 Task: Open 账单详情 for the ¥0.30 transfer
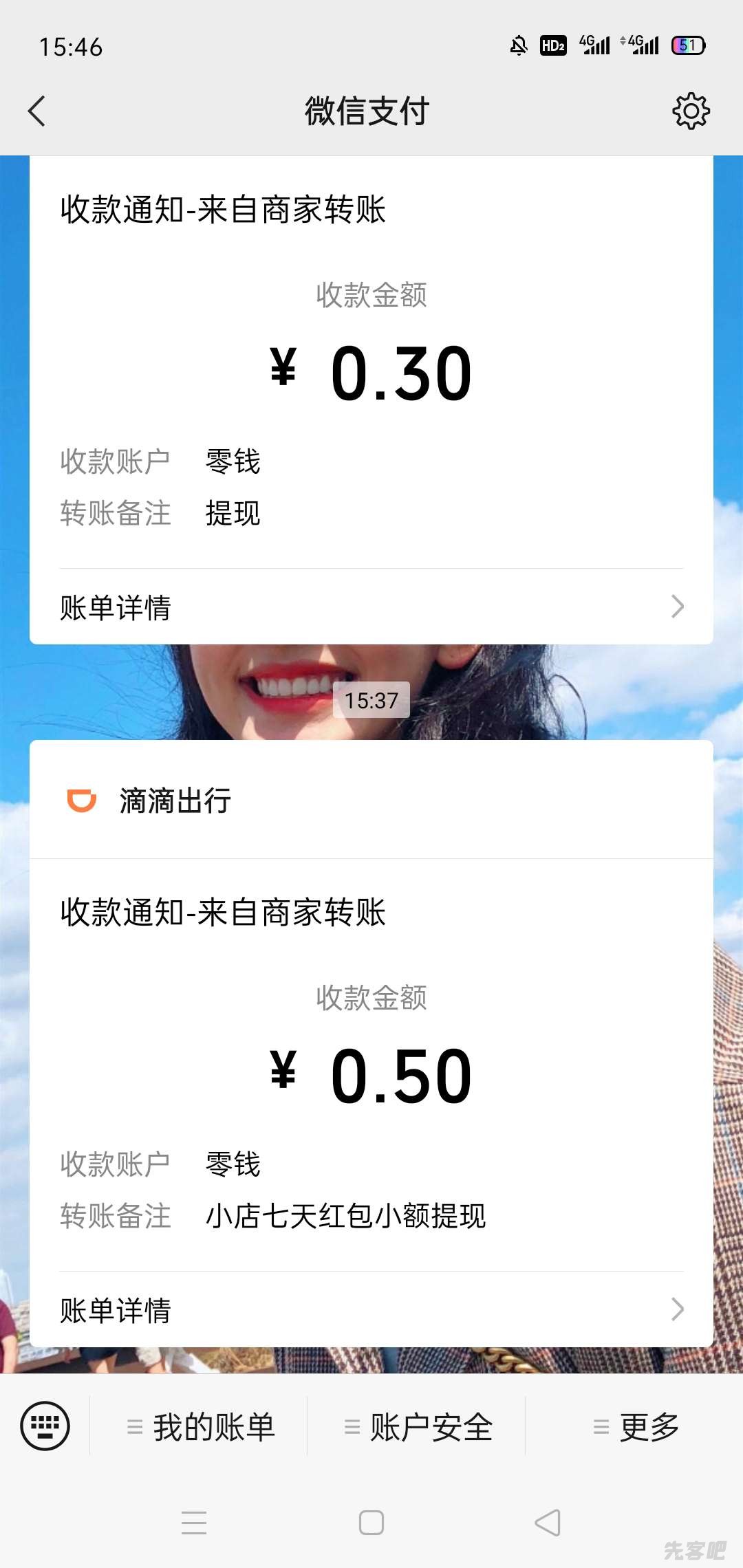(371, 607)
